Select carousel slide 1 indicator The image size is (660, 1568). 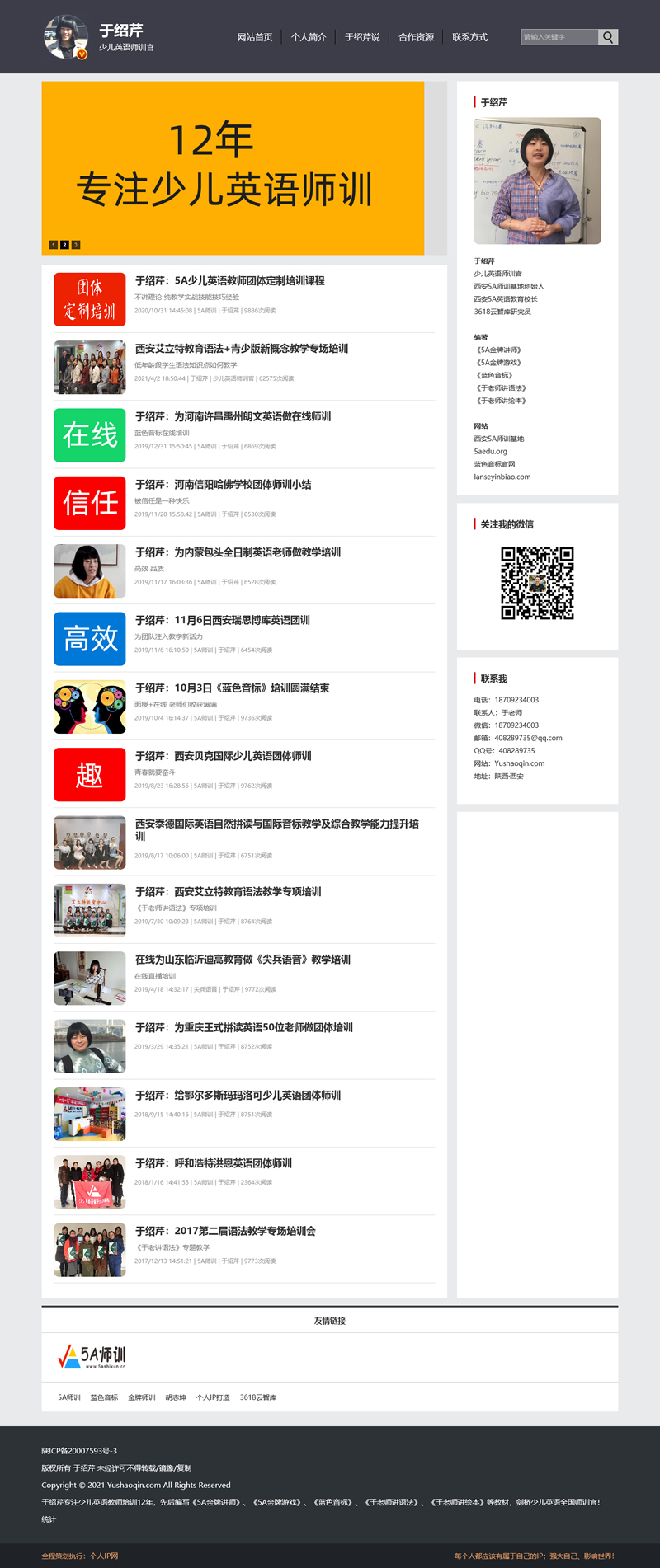pos(53,244)
